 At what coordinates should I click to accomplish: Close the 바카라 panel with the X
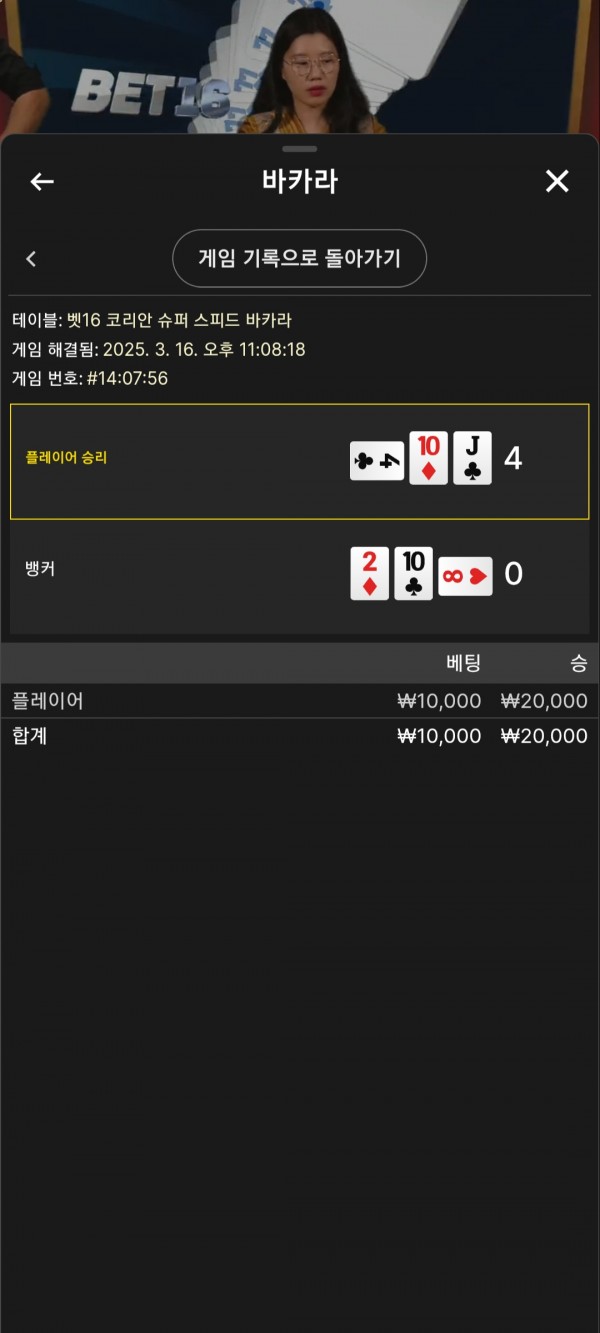pyautogui.click(x=557, y=181)
